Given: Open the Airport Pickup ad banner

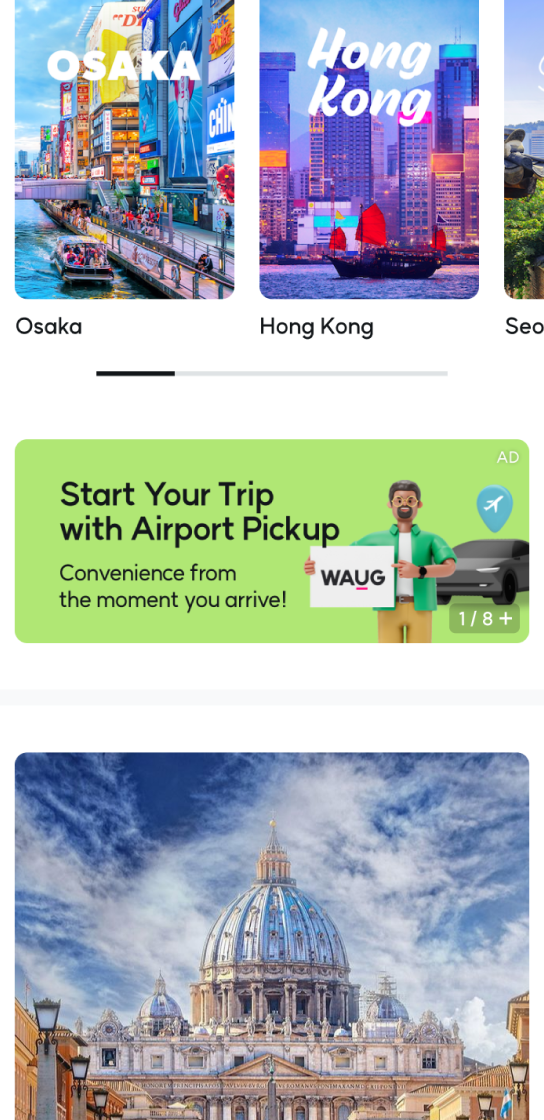Looking at the screenshot, I should [272, 541].
